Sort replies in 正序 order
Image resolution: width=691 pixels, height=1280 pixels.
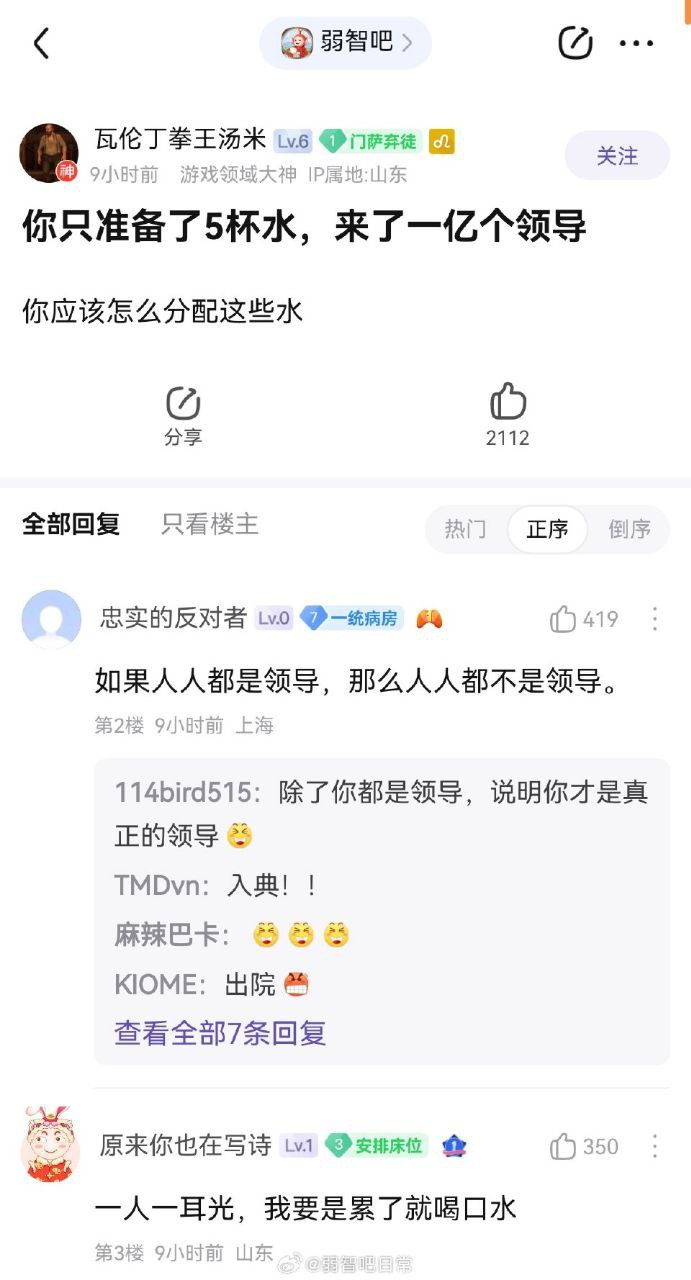[547, 529]
